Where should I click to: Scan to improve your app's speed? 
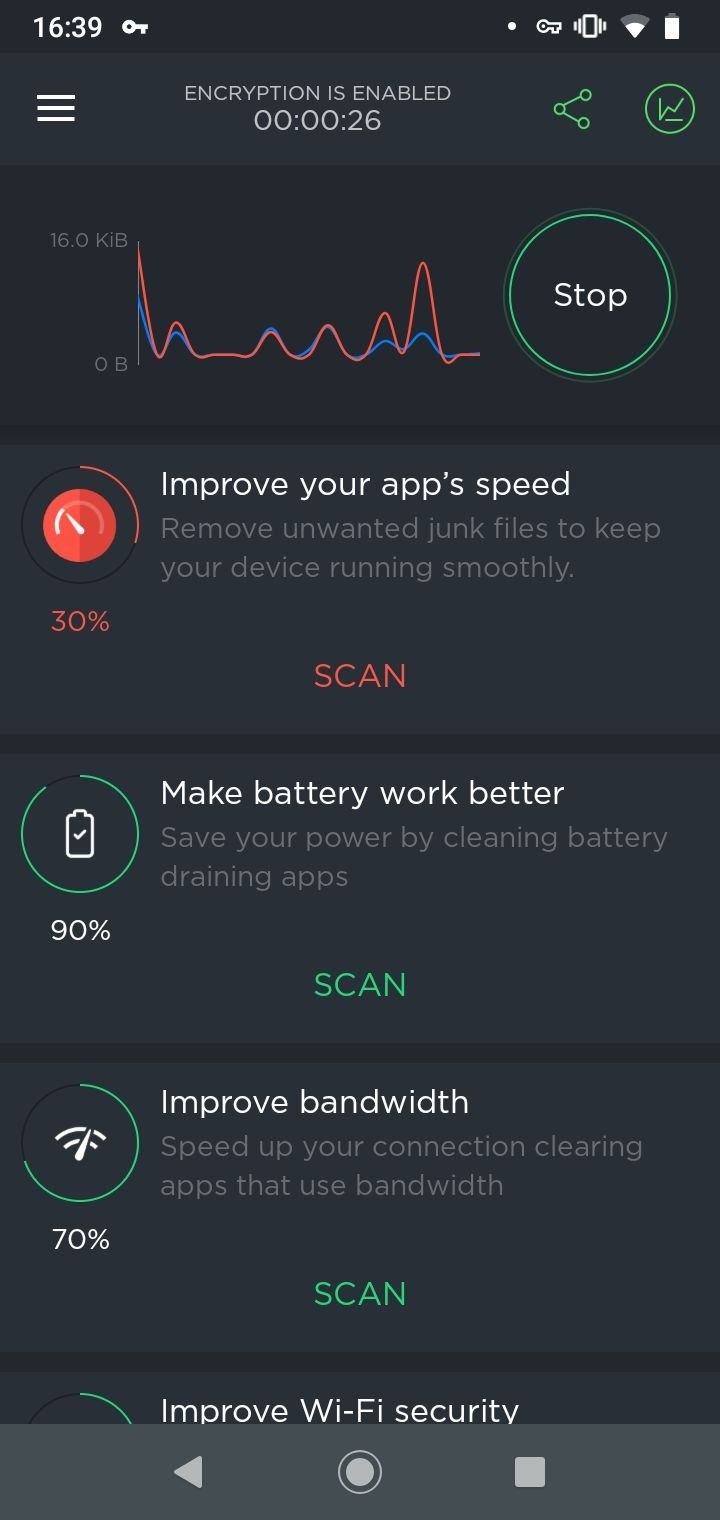[360, 676]
